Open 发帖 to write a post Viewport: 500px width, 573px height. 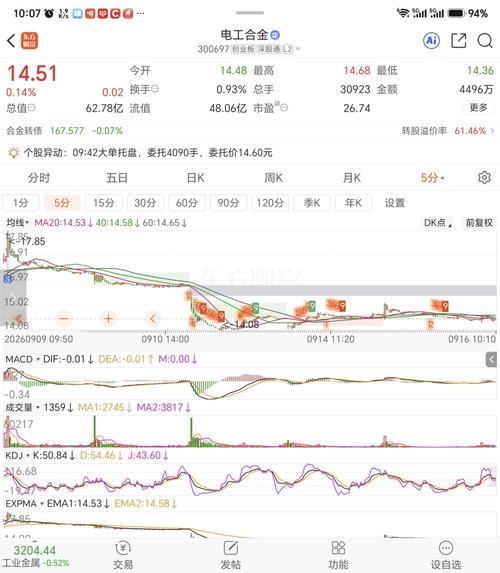pyautogui.click(x=231, y=556)
